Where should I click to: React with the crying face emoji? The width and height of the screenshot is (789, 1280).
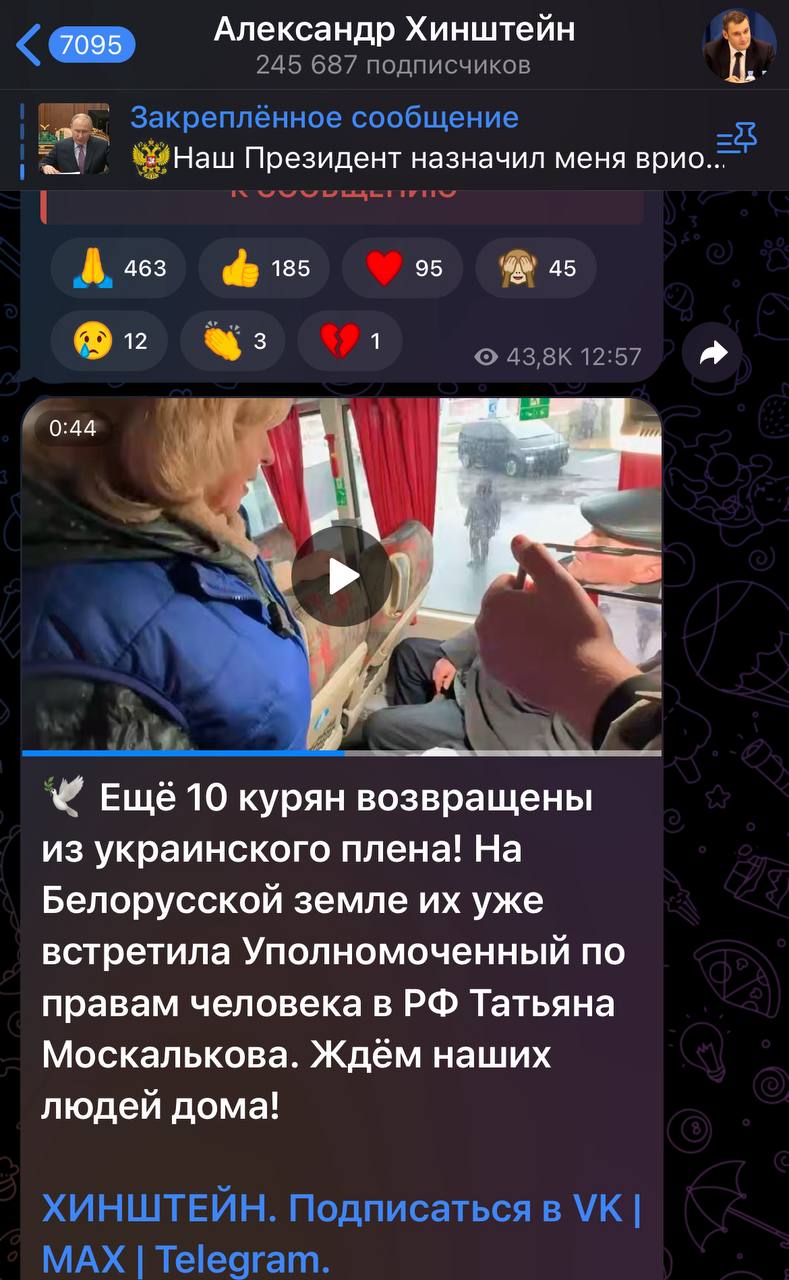(x=108, y=341)
